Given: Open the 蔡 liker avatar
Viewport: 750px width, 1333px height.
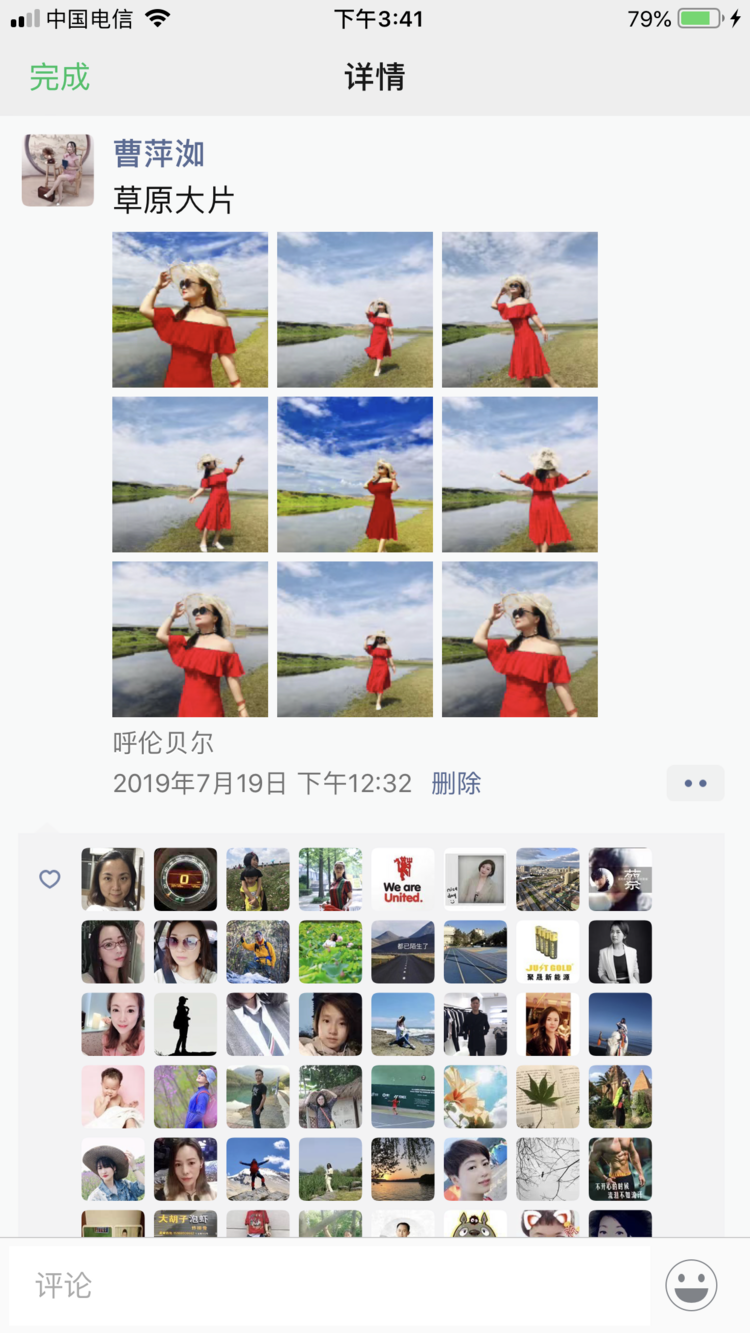Looking at the screenshot, I should pyautogui.click(x=620, y=880).
